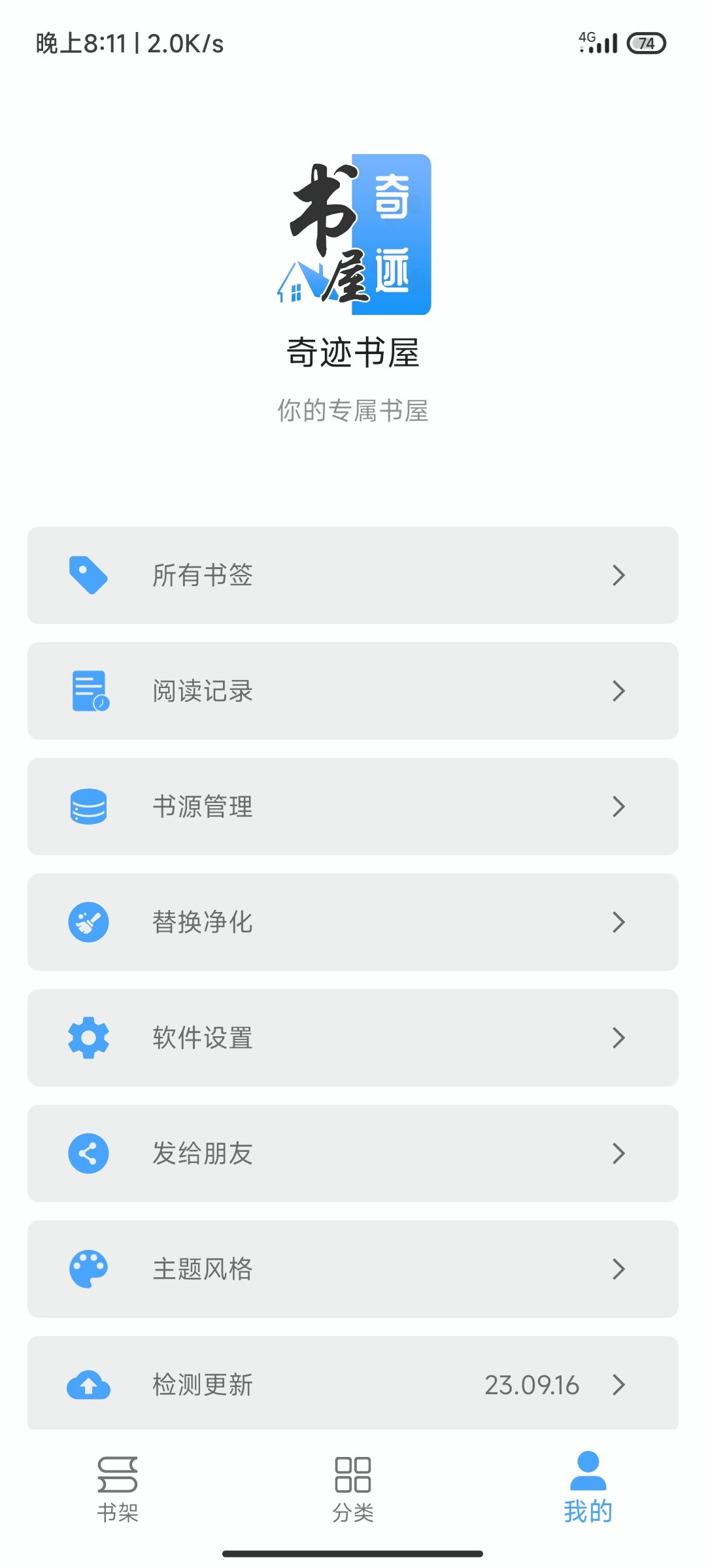This screenshot has height=1568, width=706.
Task: View 阅读记录 reading history
Action: point(353,691)
